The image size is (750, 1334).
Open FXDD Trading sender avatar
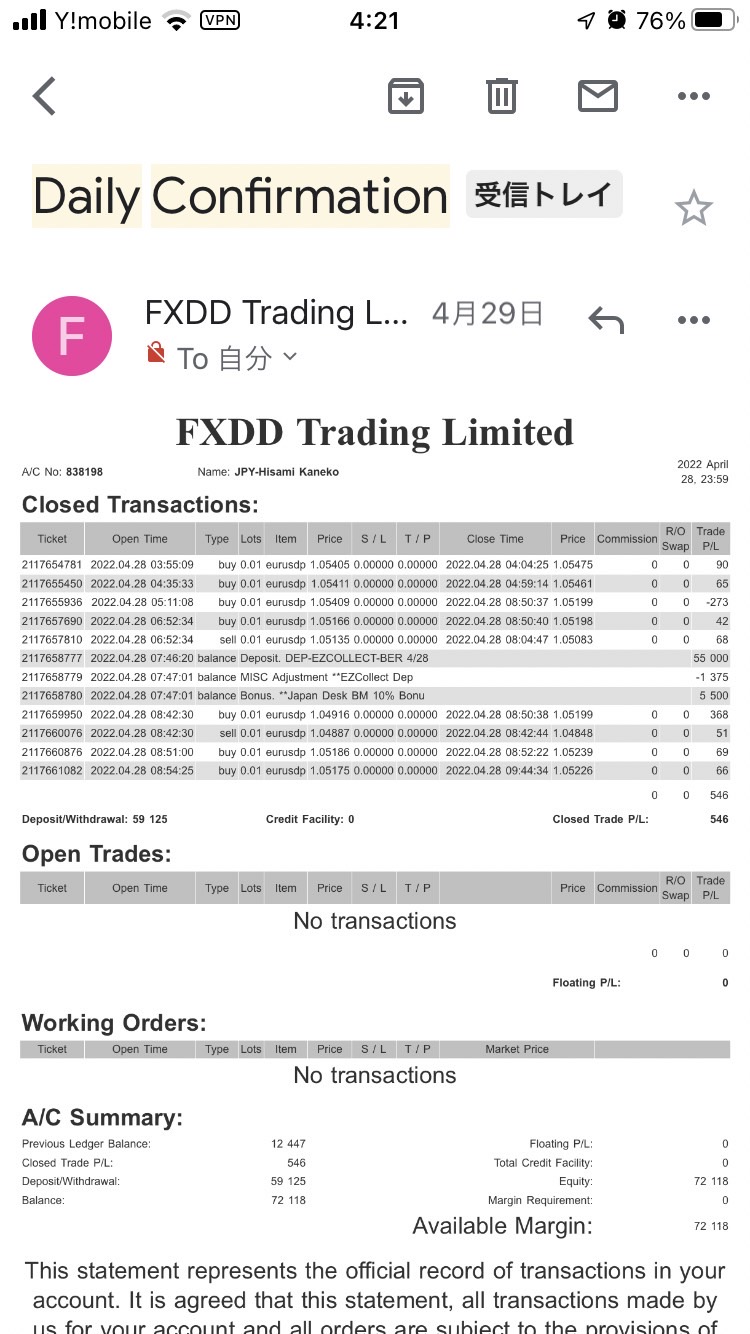(72, 337)
